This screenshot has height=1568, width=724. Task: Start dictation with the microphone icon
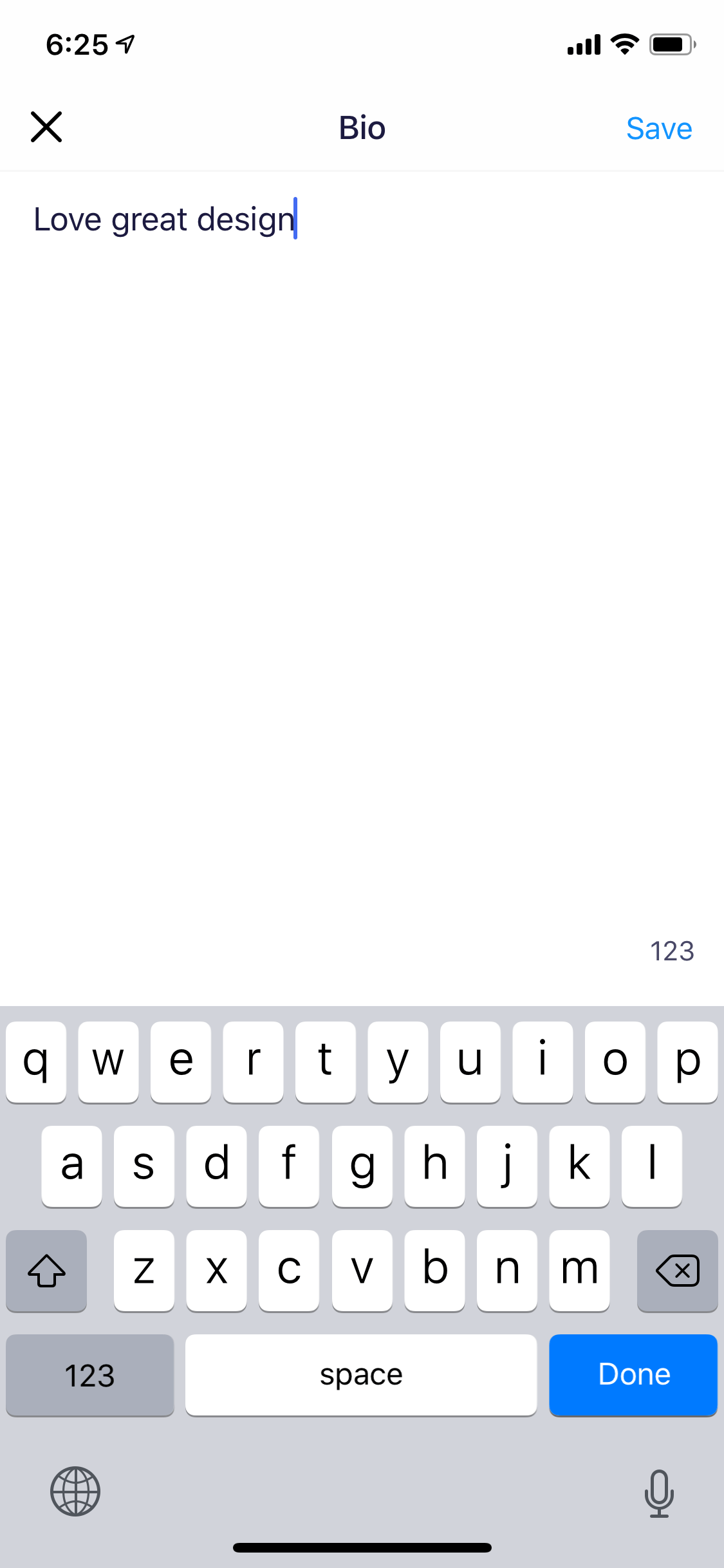click(x=659, y=1493)
